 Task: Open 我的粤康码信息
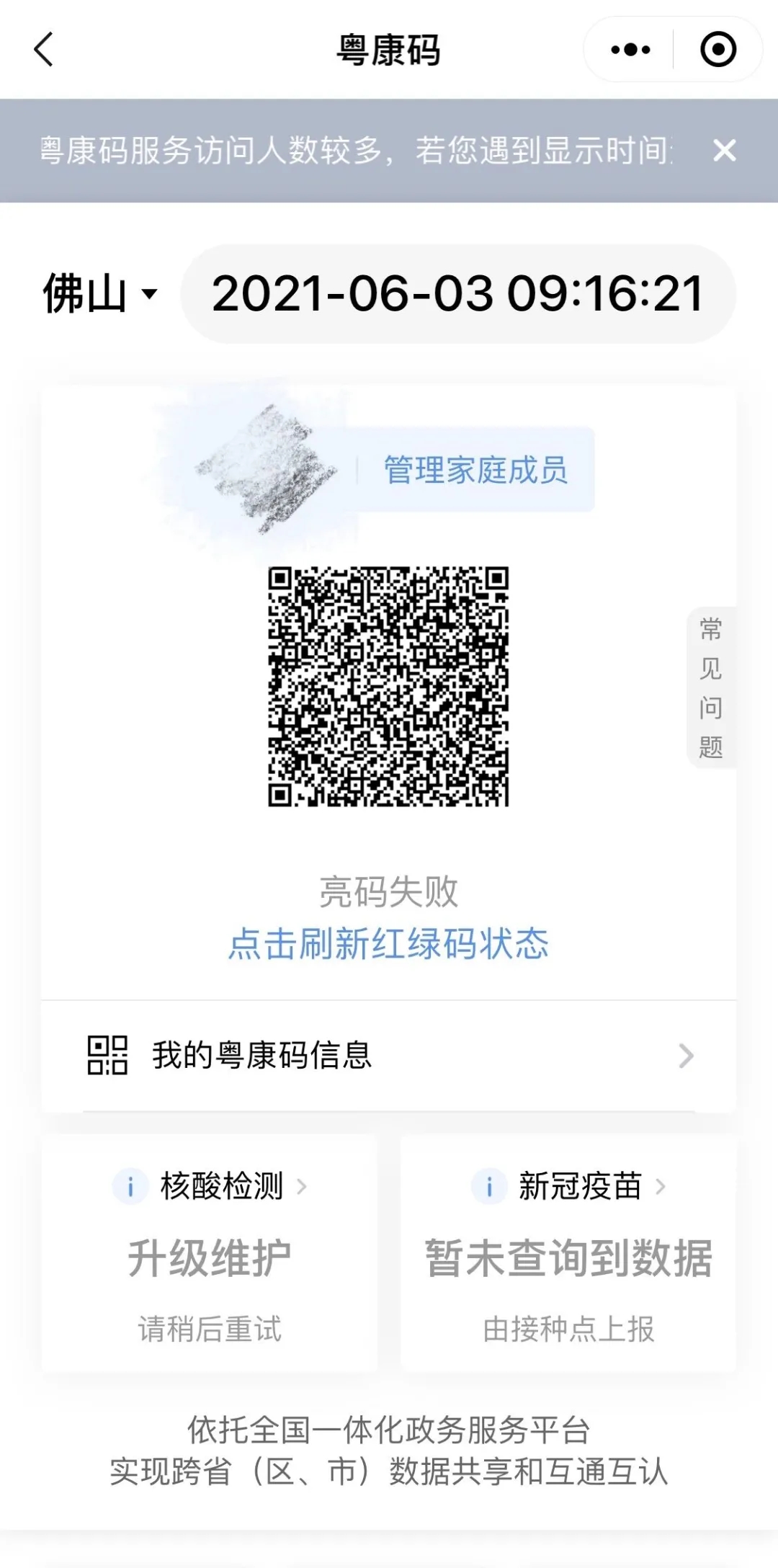point(389,1056)
